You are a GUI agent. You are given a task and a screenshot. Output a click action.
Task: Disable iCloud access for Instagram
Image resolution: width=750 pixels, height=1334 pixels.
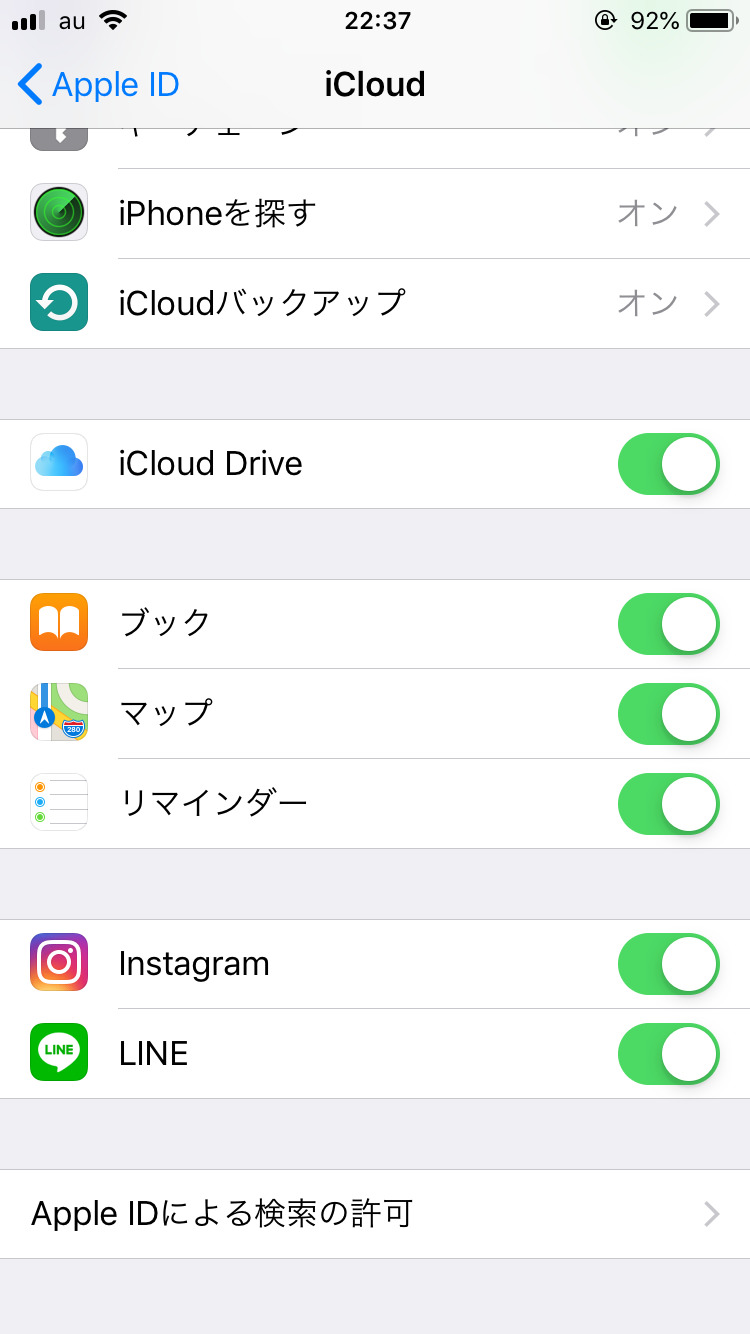click(668, 964)
